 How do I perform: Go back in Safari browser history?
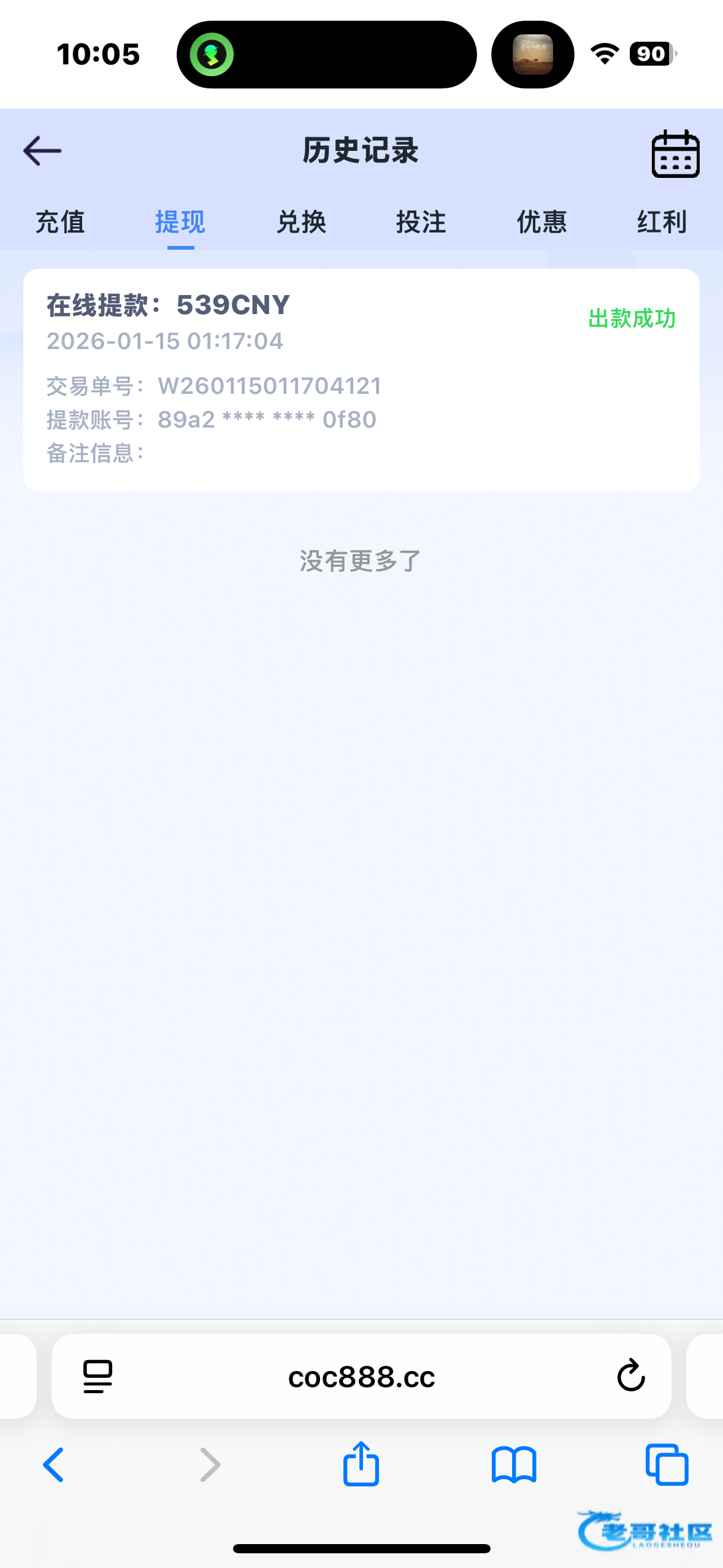click(x=54, y=1465)
